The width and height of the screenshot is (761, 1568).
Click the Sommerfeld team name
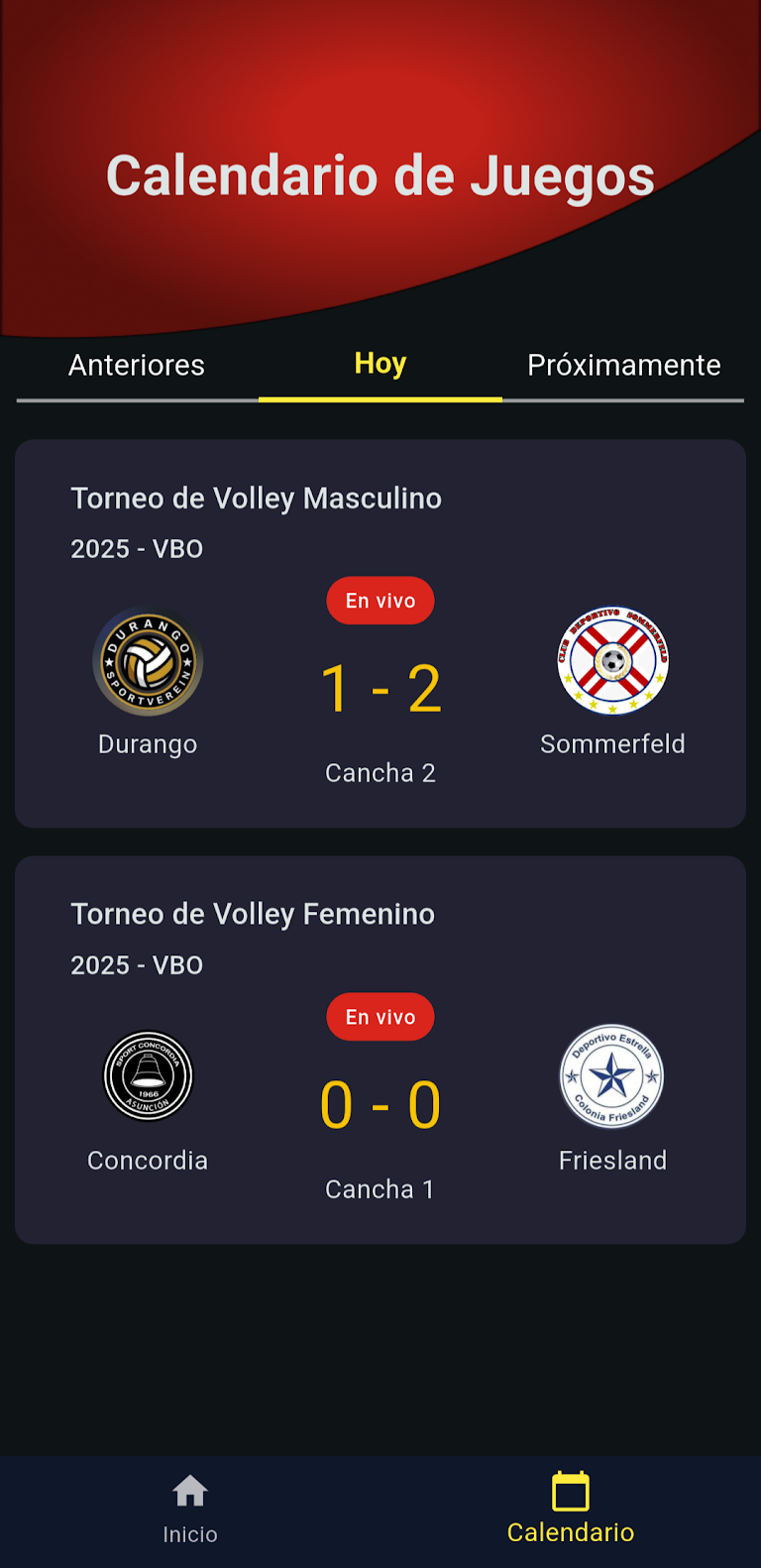click(x=612, y=743)
